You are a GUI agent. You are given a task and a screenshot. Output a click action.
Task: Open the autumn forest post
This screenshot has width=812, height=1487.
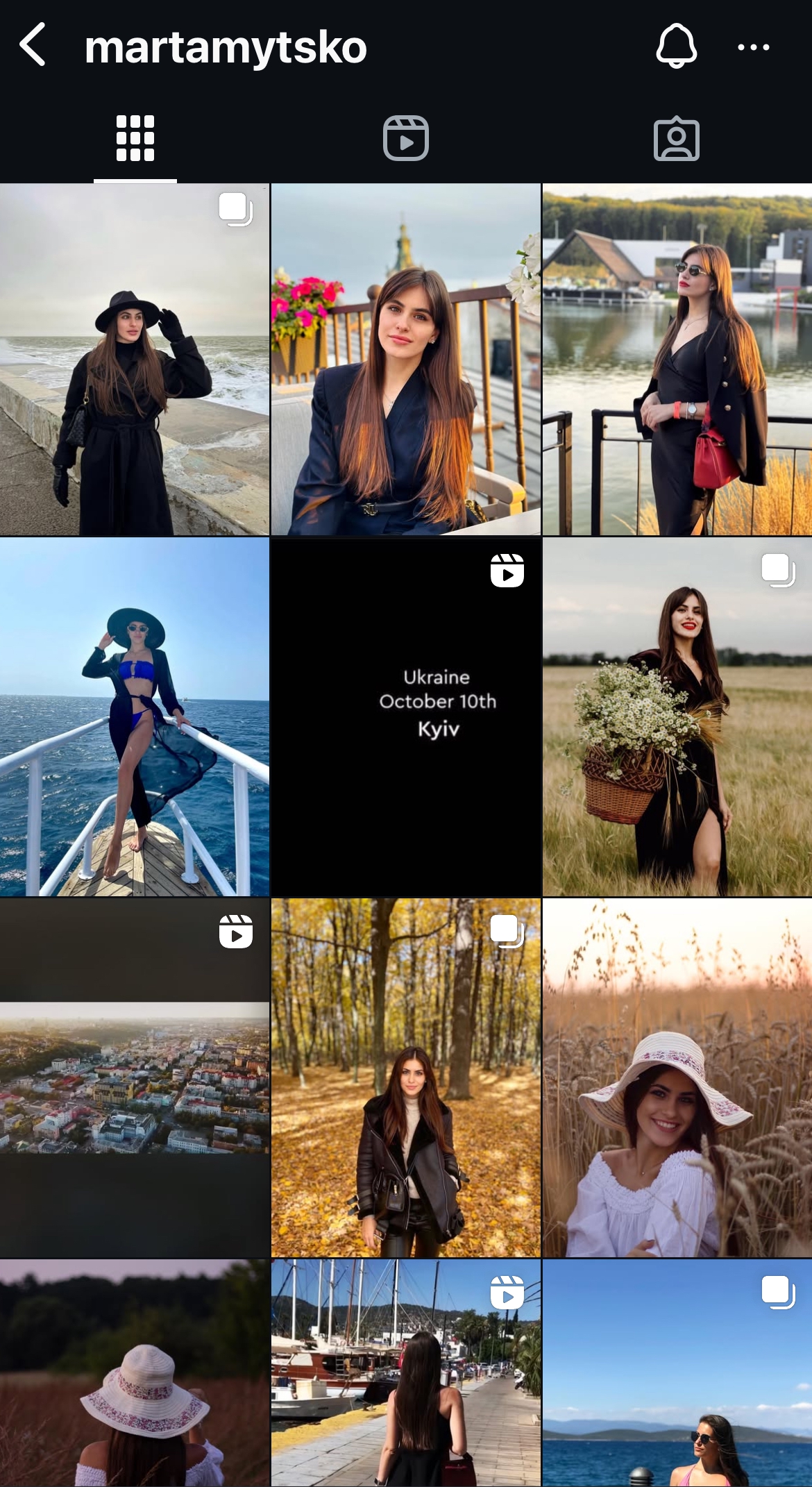[x=406, y=1078]
